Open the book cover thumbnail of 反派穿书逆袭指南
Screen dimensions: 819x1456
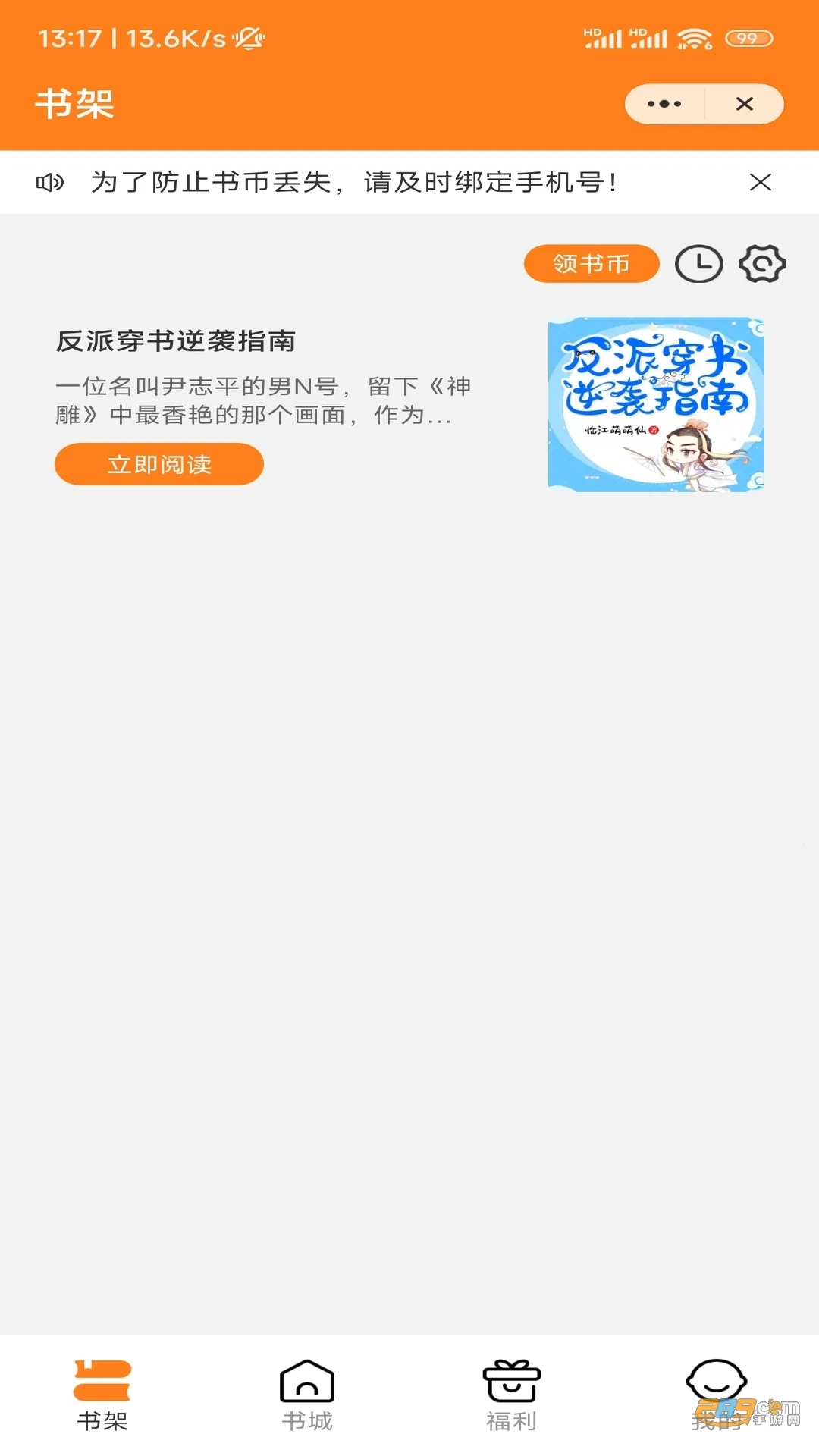[x=657, y=406]
